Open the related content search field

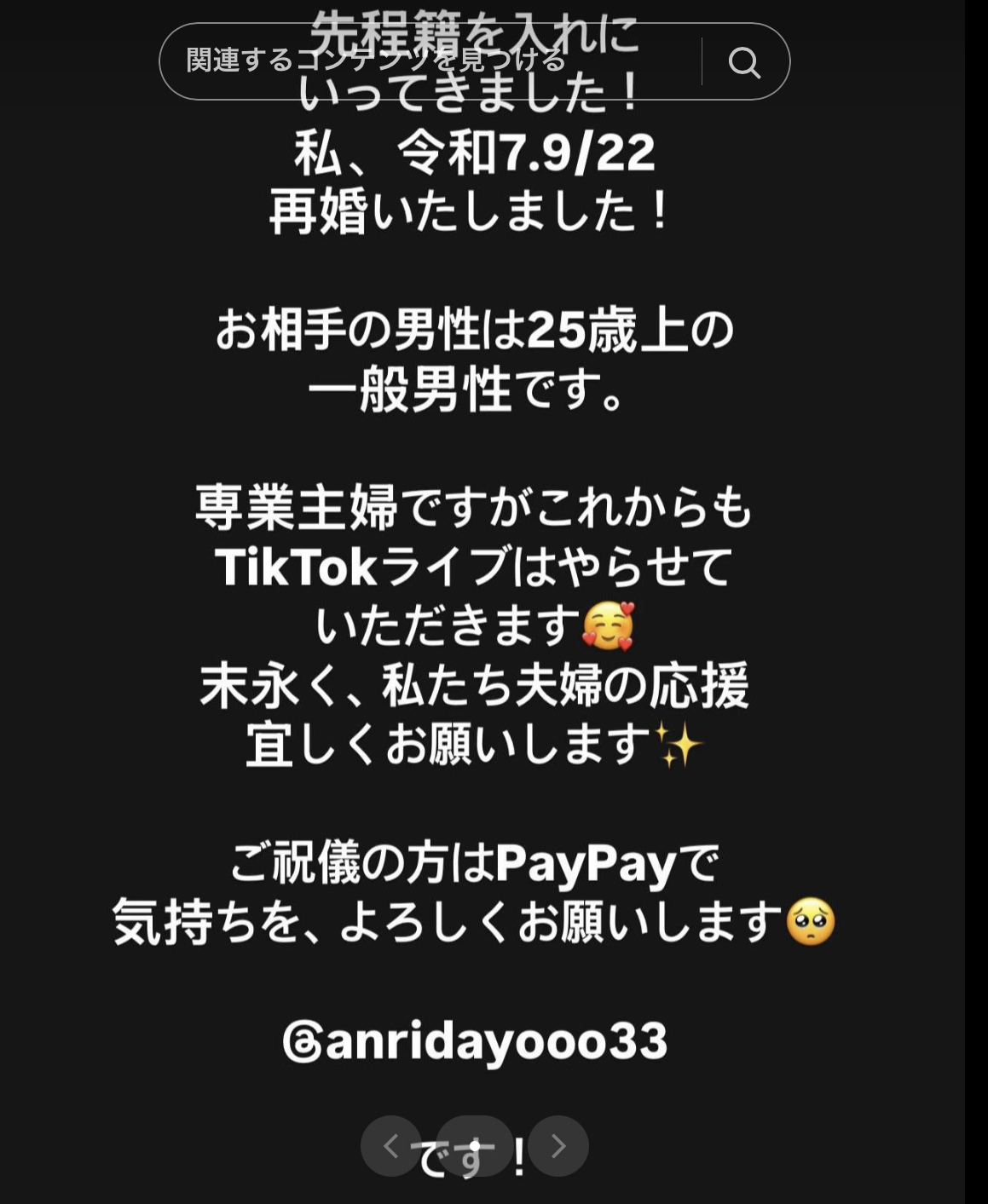(426, 61)
